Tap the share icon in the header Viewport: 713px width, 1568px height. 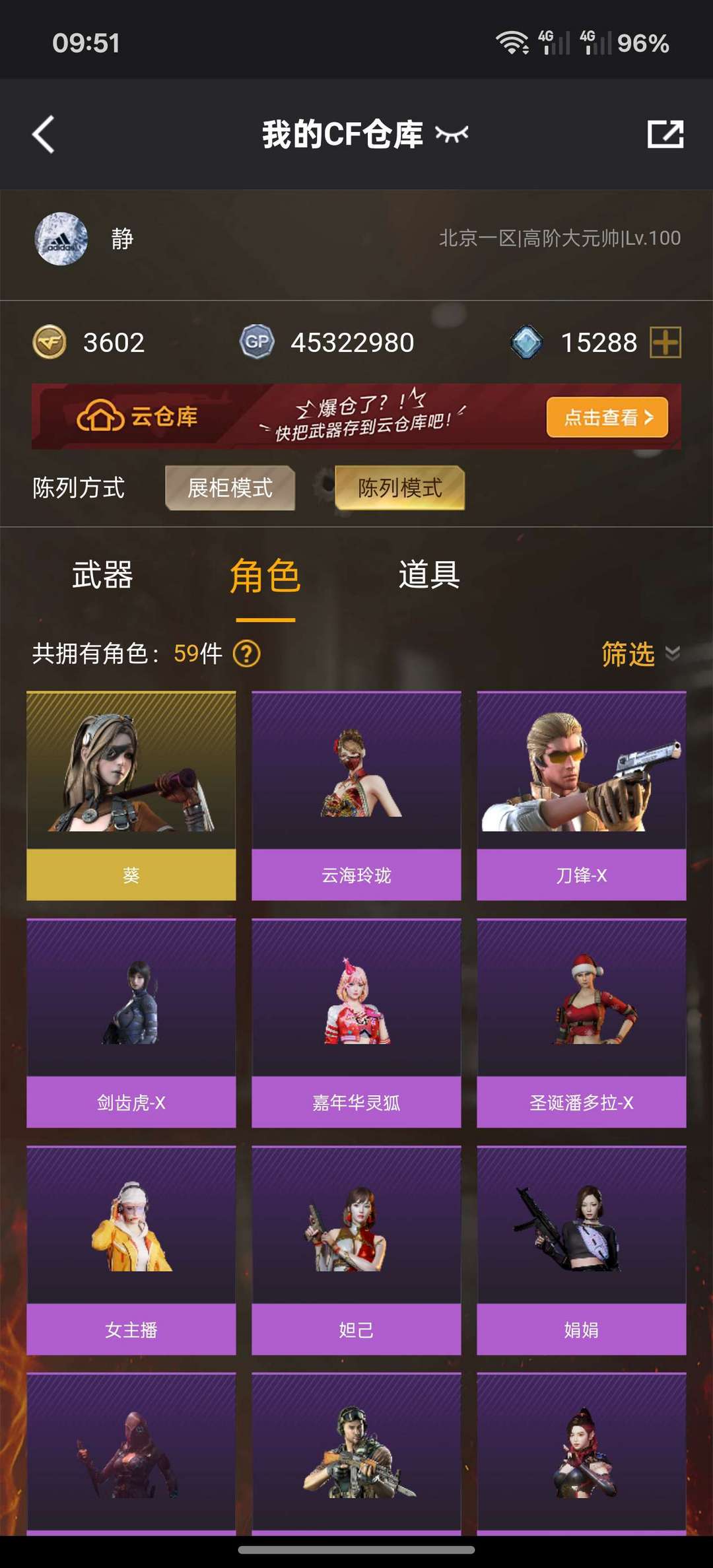[665, 134]
